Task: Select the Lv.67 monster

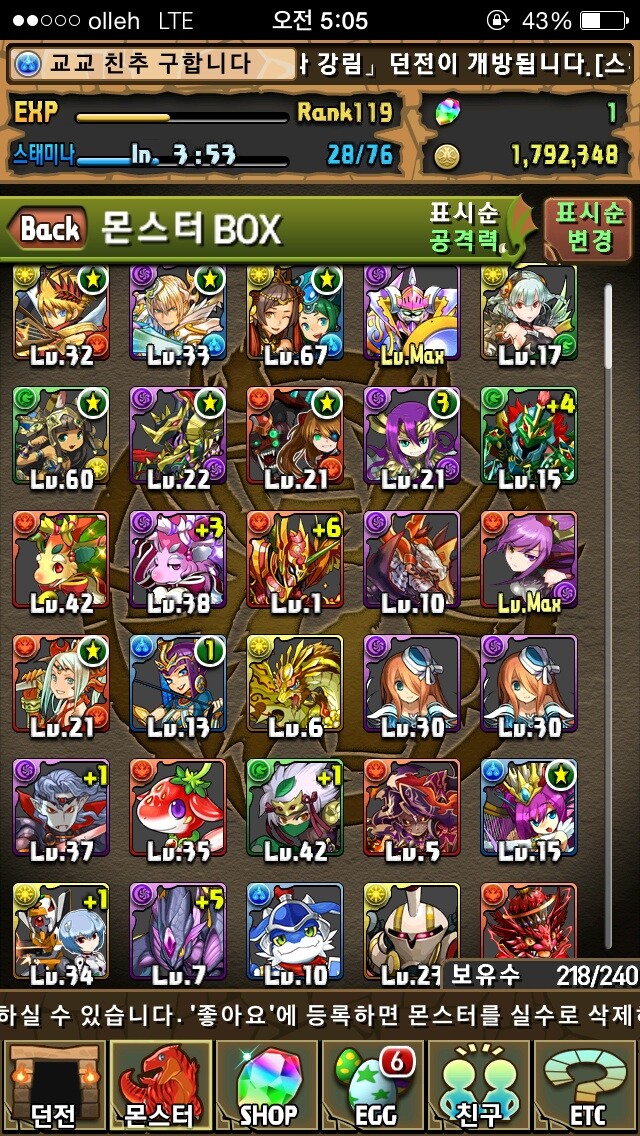Action: pos(295,315)
